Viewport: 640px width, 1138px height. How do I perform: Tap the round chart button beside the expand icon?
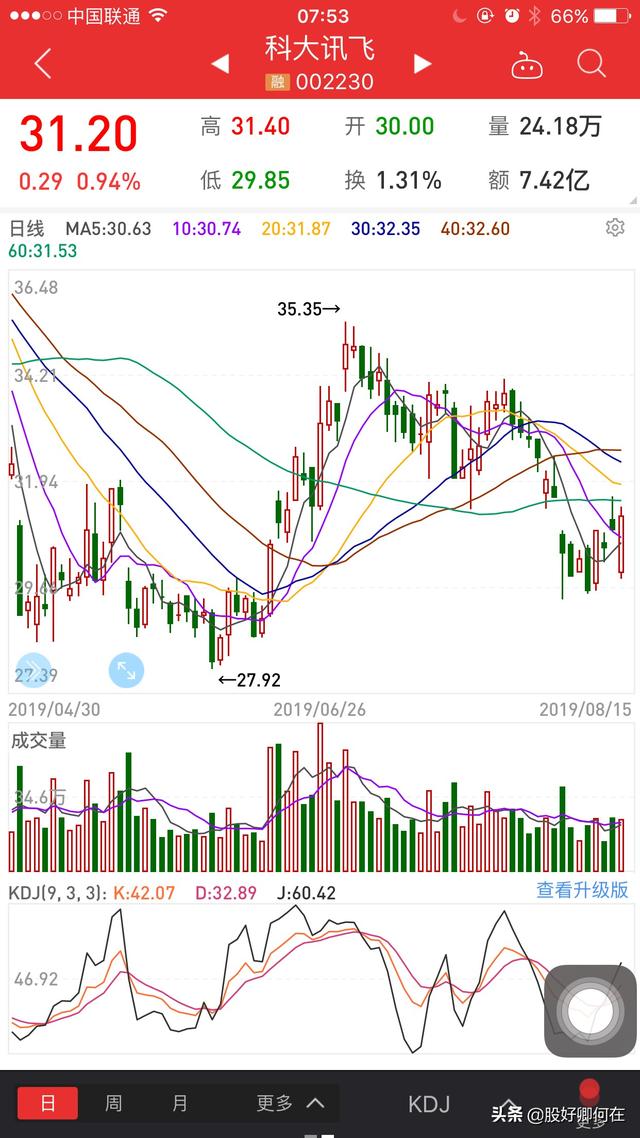[34, 670]
